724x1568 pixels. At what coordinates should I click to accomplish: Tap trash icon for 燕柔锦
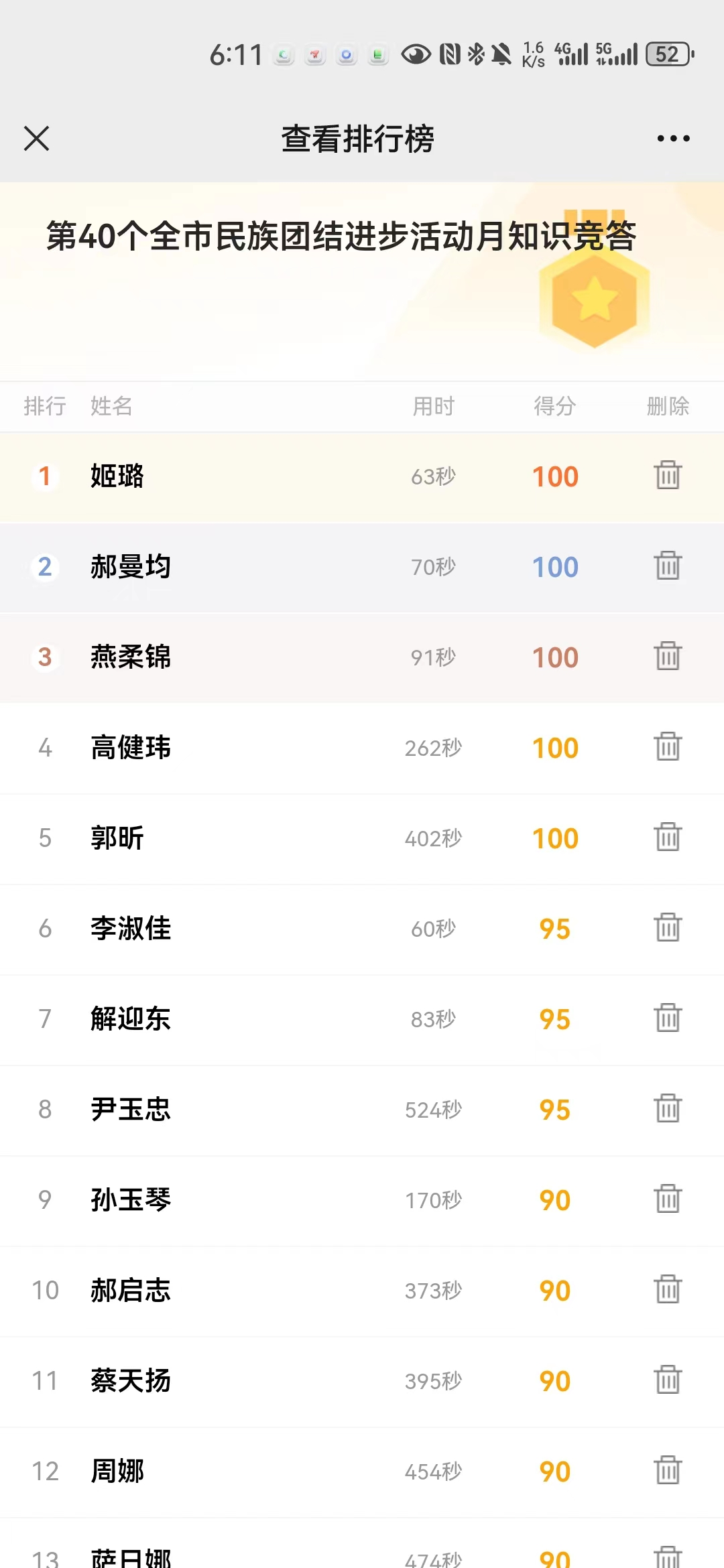click(x=668, y=657)
